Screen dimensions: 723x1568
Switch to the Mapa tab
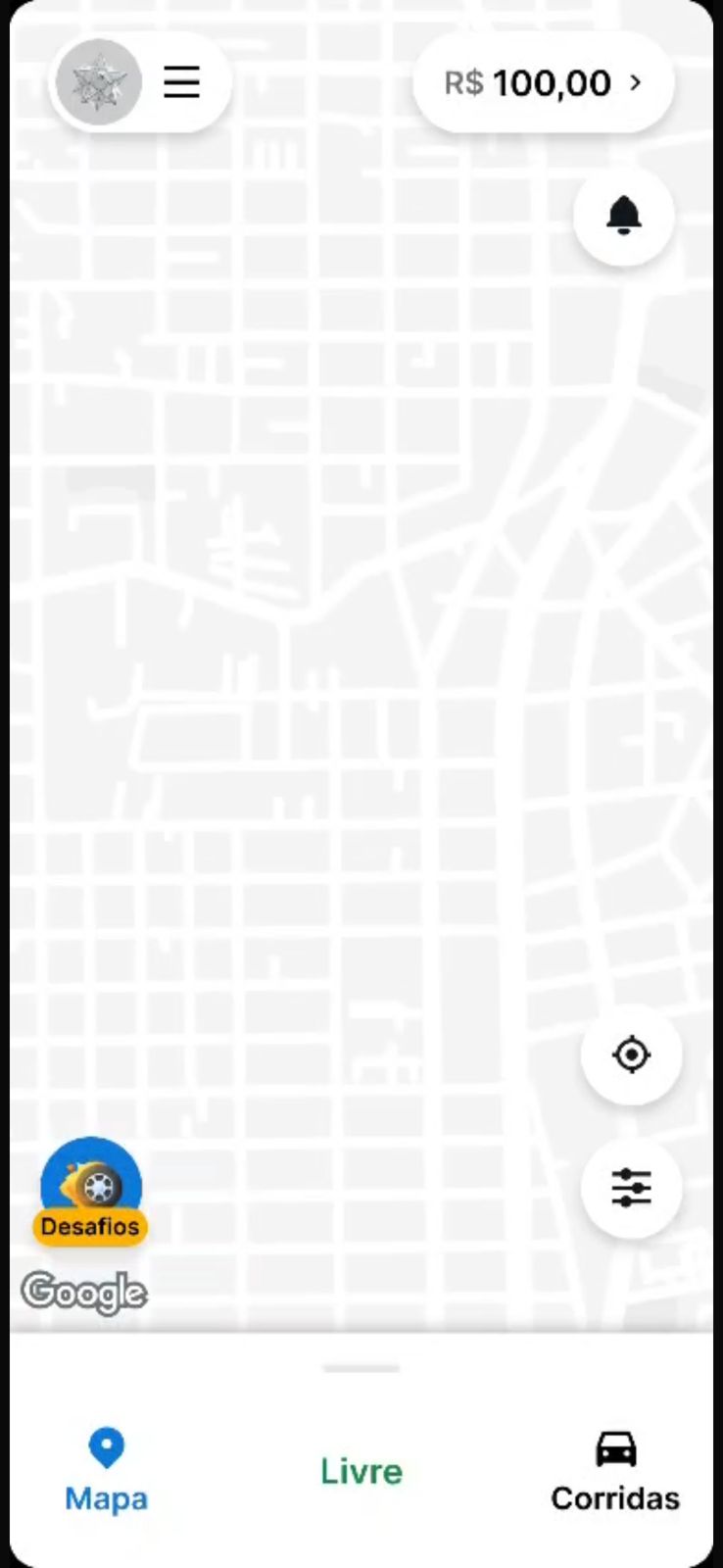pyautogui.click(x=106, y=1470)
